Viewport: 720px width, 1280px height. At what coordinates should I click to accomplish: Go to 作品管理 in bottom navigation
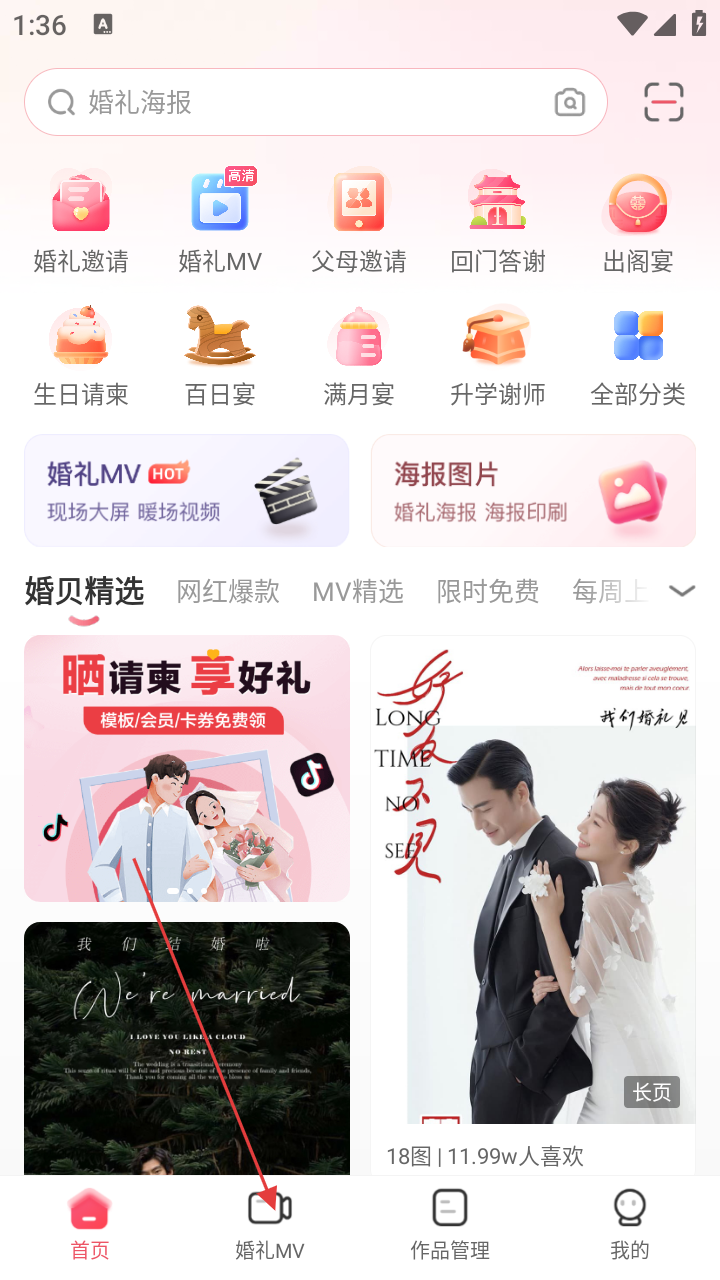[450, 1224]
